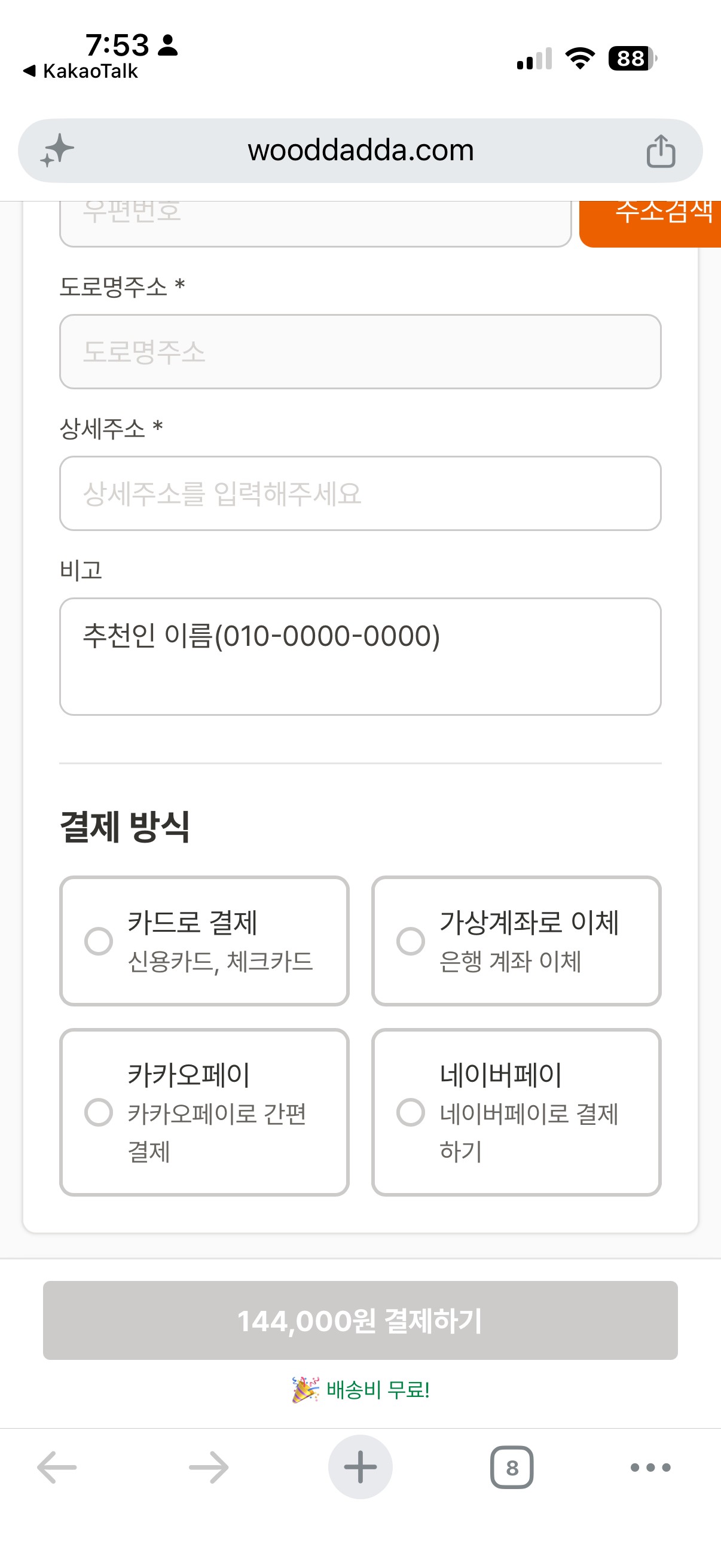Screen dimensions: 721x1568
Task: Select 카드로 결제 payment option
Action: click(204, 941)
